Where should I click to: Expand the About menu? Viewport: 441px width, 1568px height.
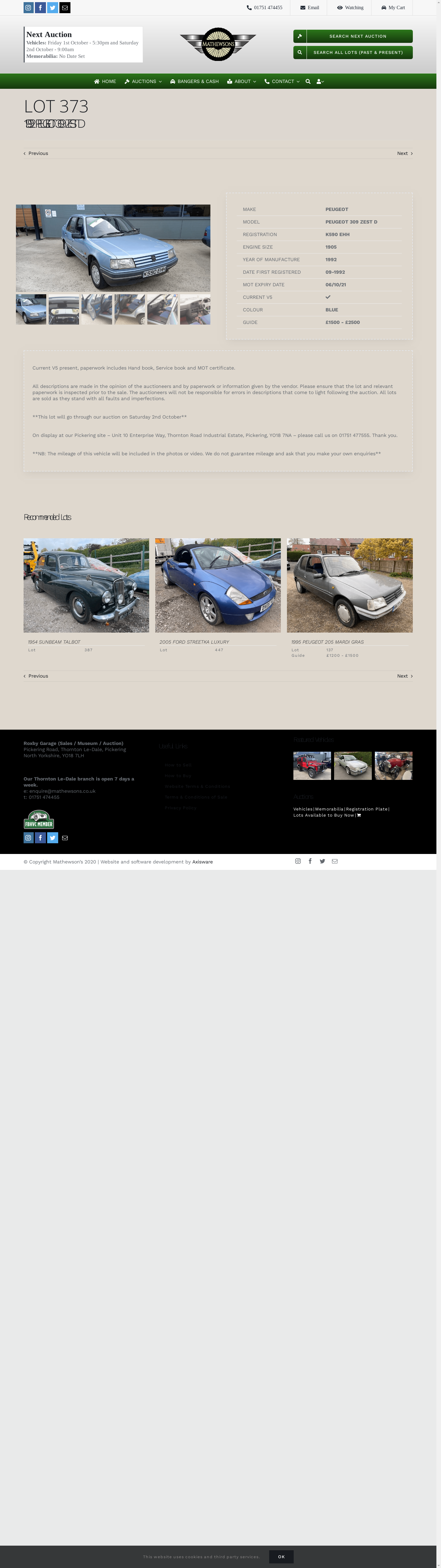[x=241, y=81]
